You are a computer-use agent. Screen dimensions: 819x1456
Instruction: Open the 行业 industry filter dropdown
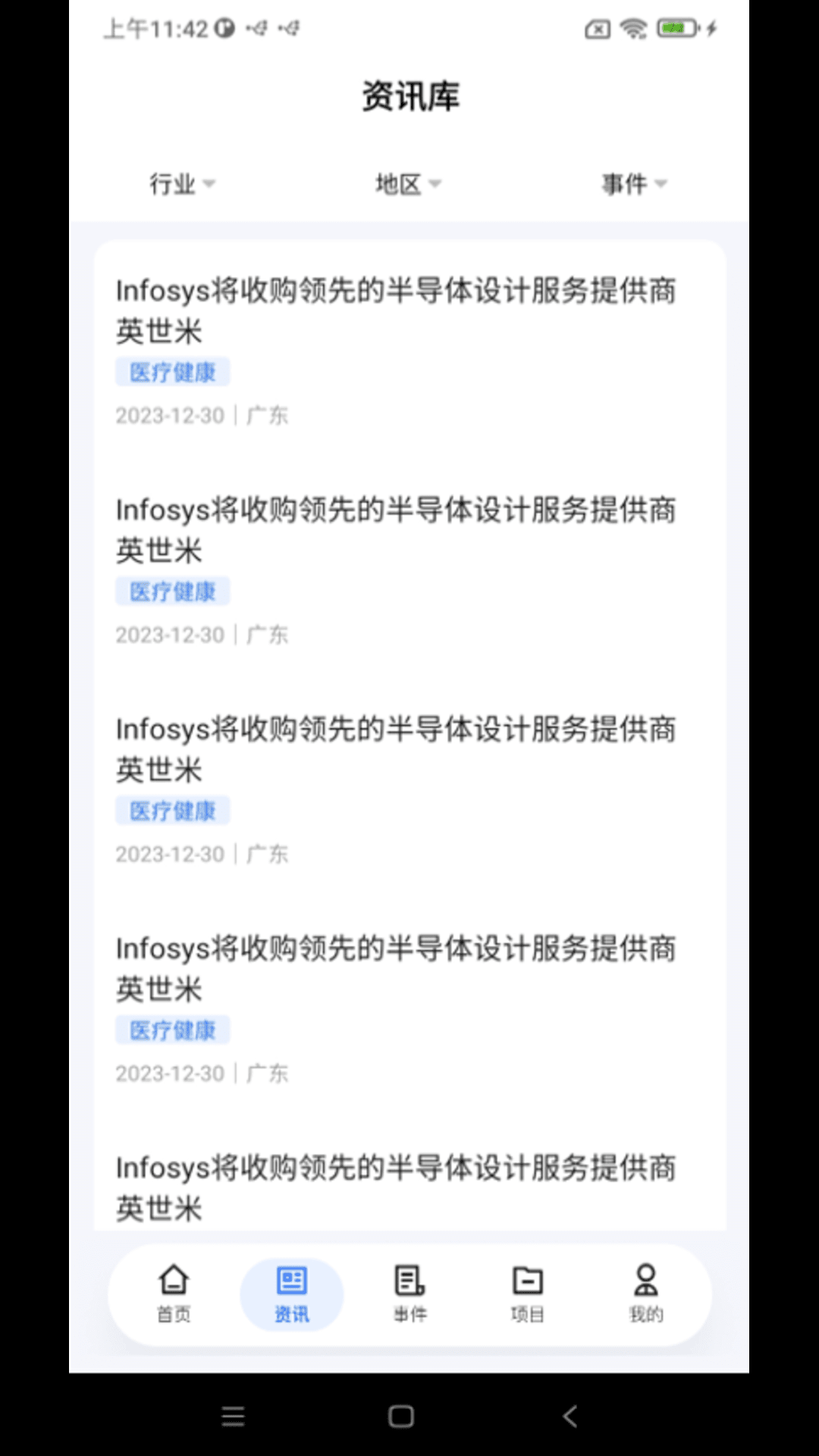[x=180, y=183]
